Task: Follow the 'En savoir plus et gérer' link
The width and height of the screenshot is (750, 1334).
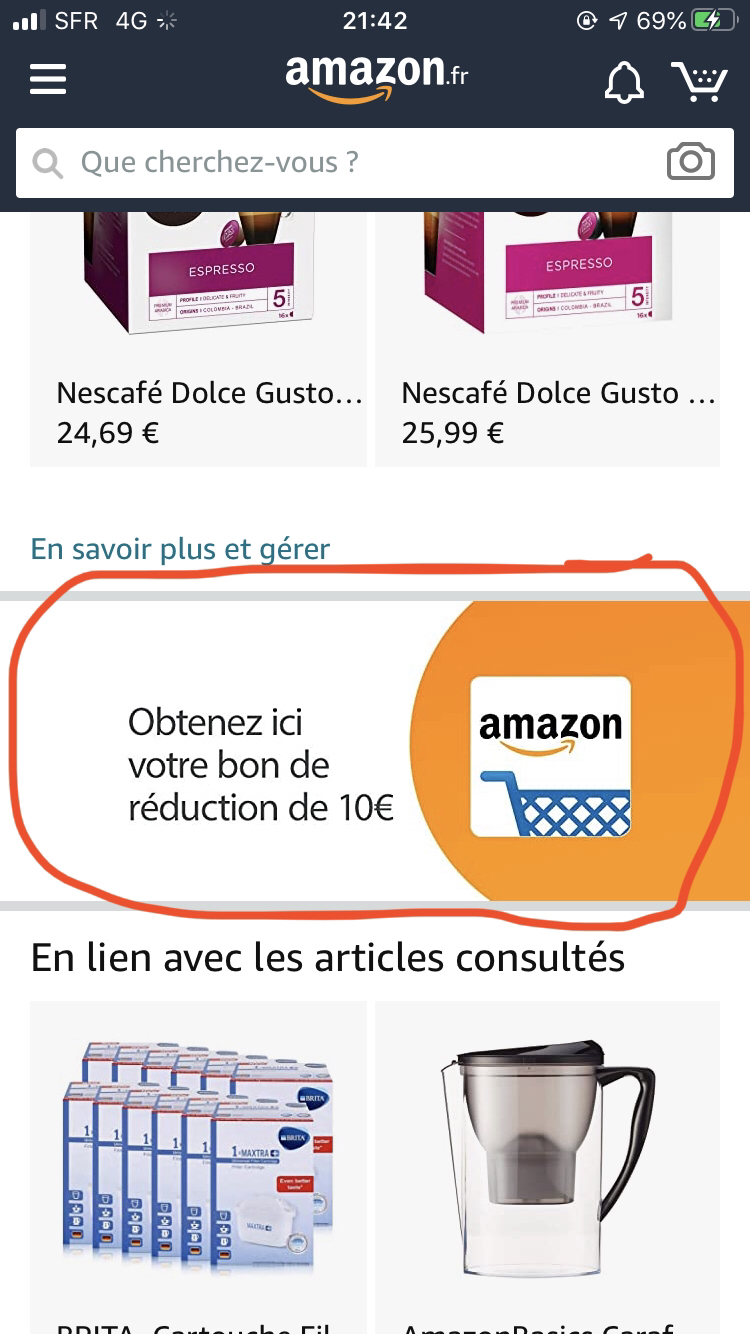Action: [x=180, y=549]
